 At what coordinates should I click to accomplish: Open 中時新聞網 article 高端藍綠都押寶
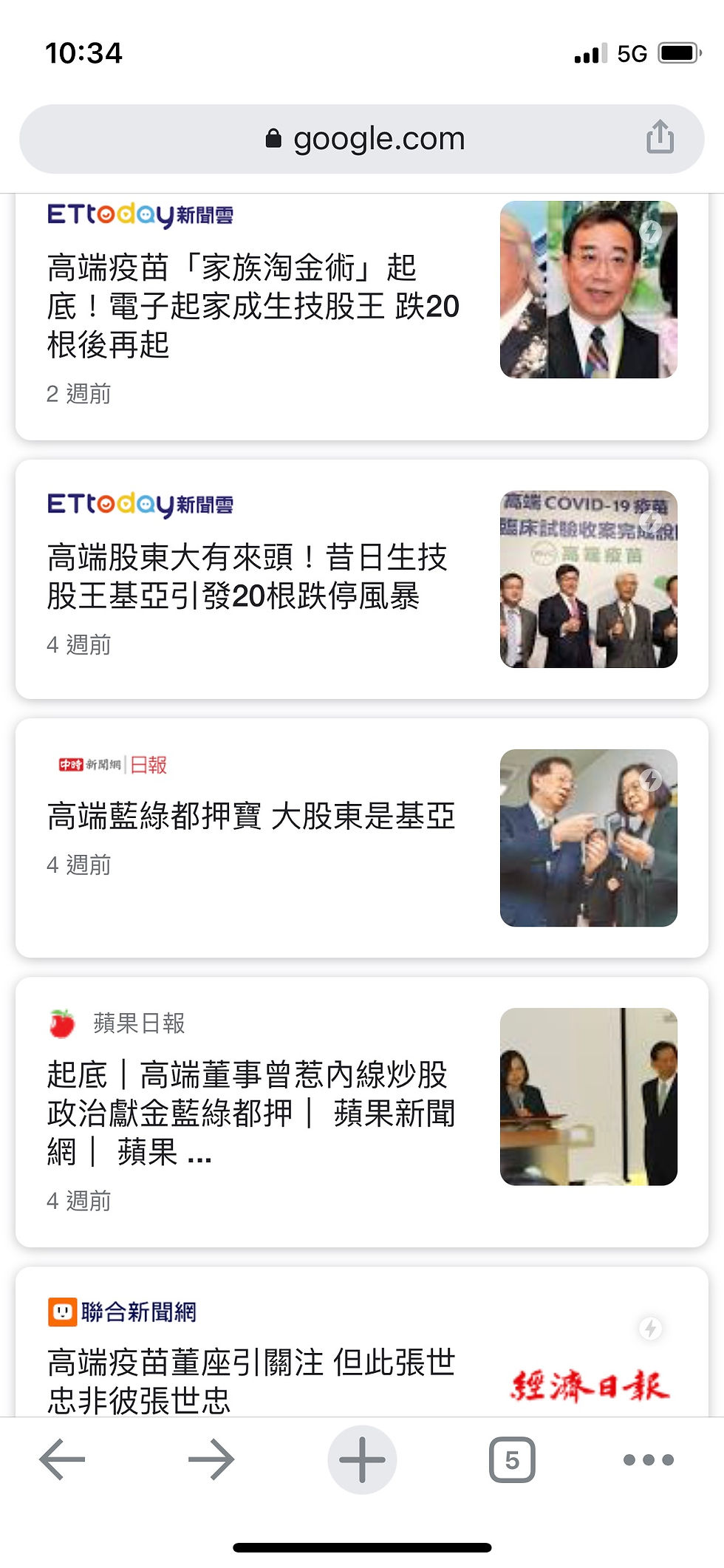tap(251, 817)
